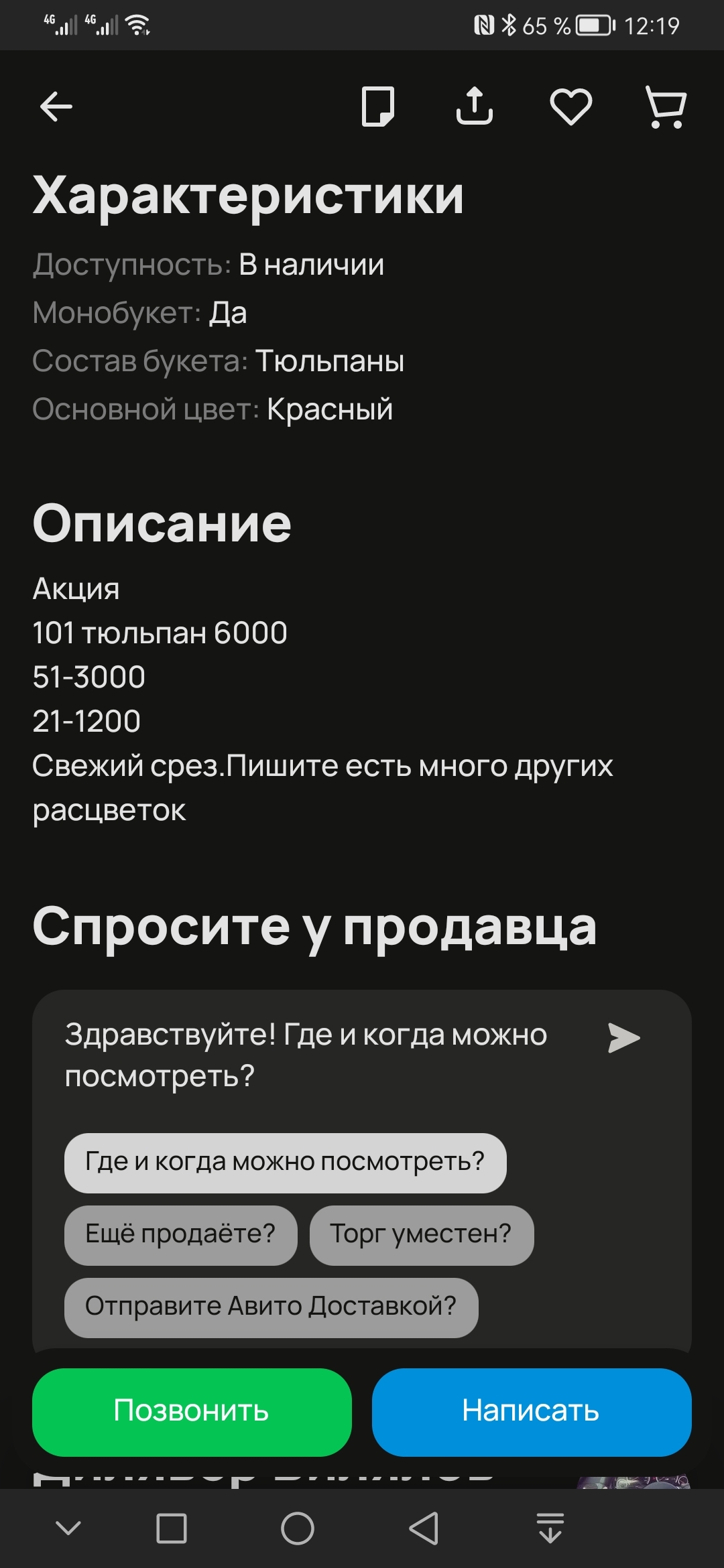Image resolution: width=724 pixels, height=1568 pixels.
Task: Open the shopping cart
Action: (x=666, y=107)
